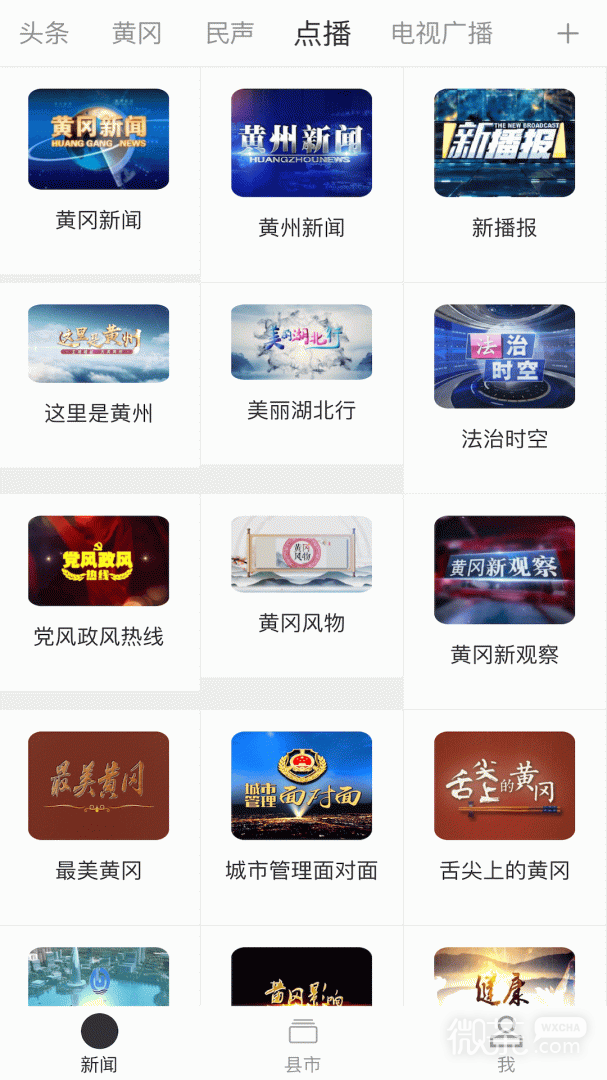
Task: Switch to the 头条 tab
Action: pos(44,33)
